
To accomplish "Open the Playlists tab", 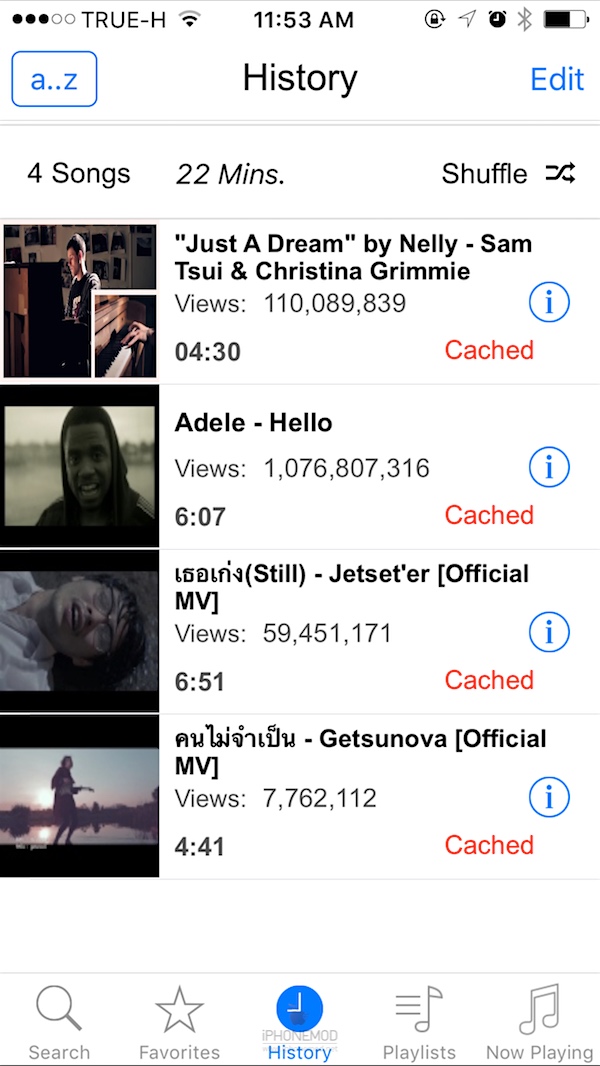I will (419, 1022).
